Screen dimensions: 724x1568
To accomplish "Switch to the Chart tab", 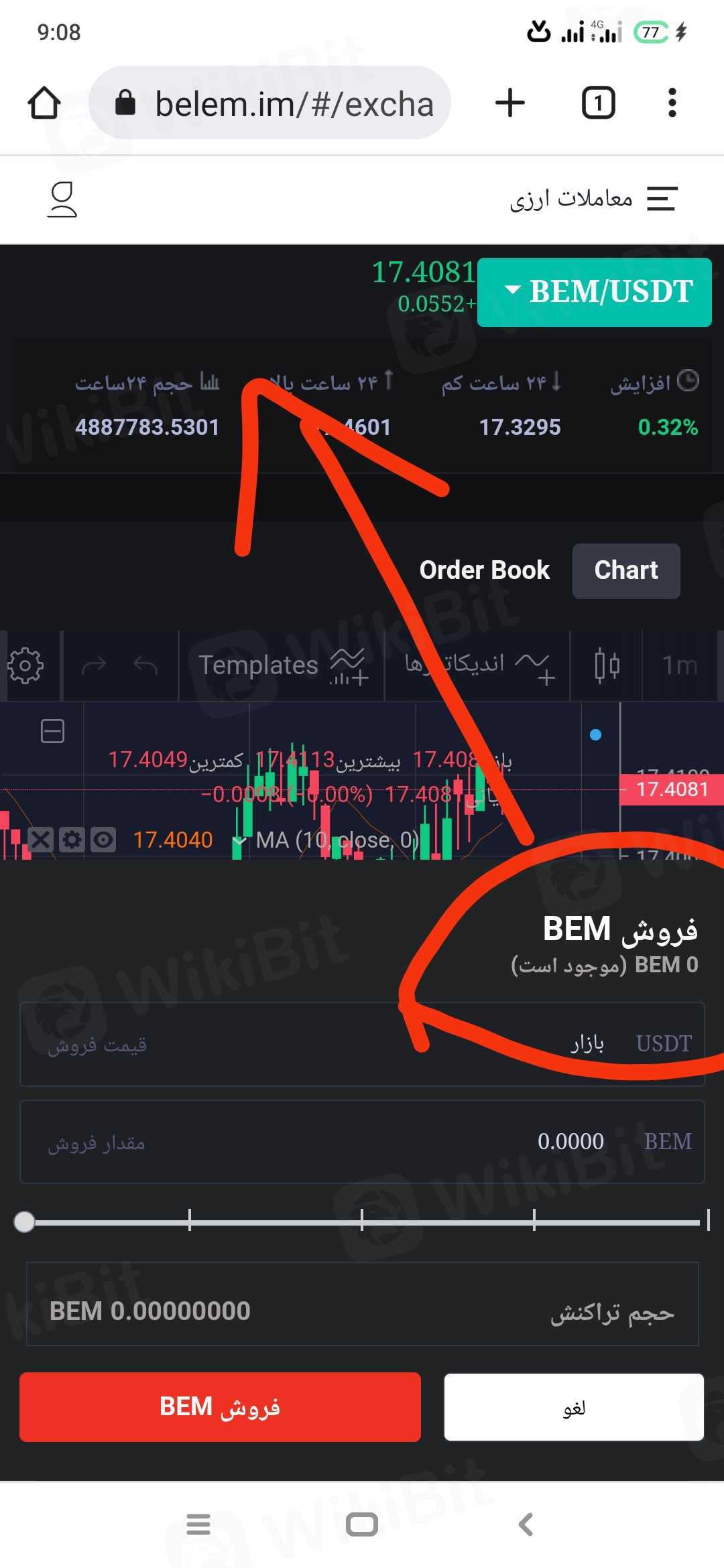I will pyautogui.click(x=625, y=570).
